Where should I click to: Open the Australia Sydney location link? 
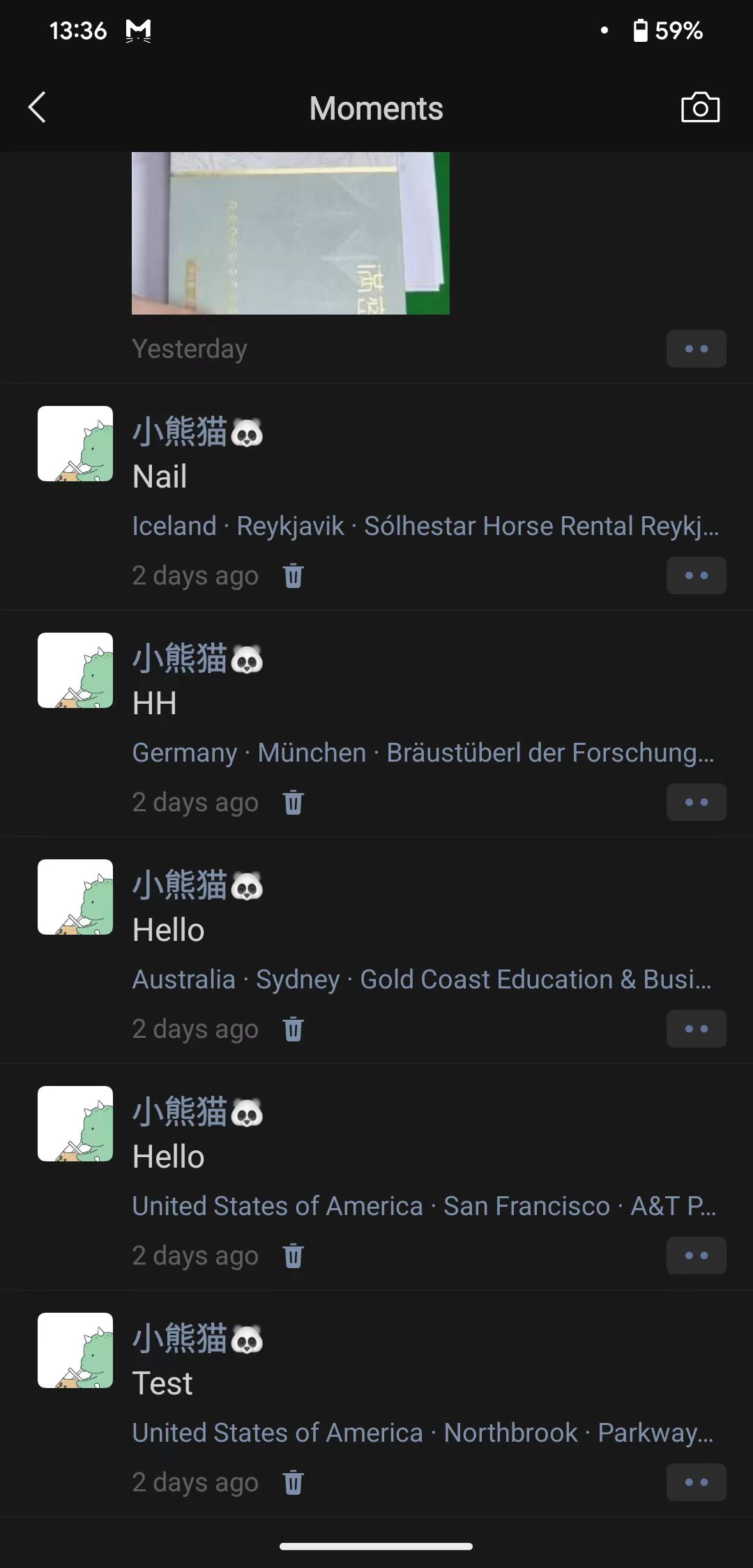point(421,979)
